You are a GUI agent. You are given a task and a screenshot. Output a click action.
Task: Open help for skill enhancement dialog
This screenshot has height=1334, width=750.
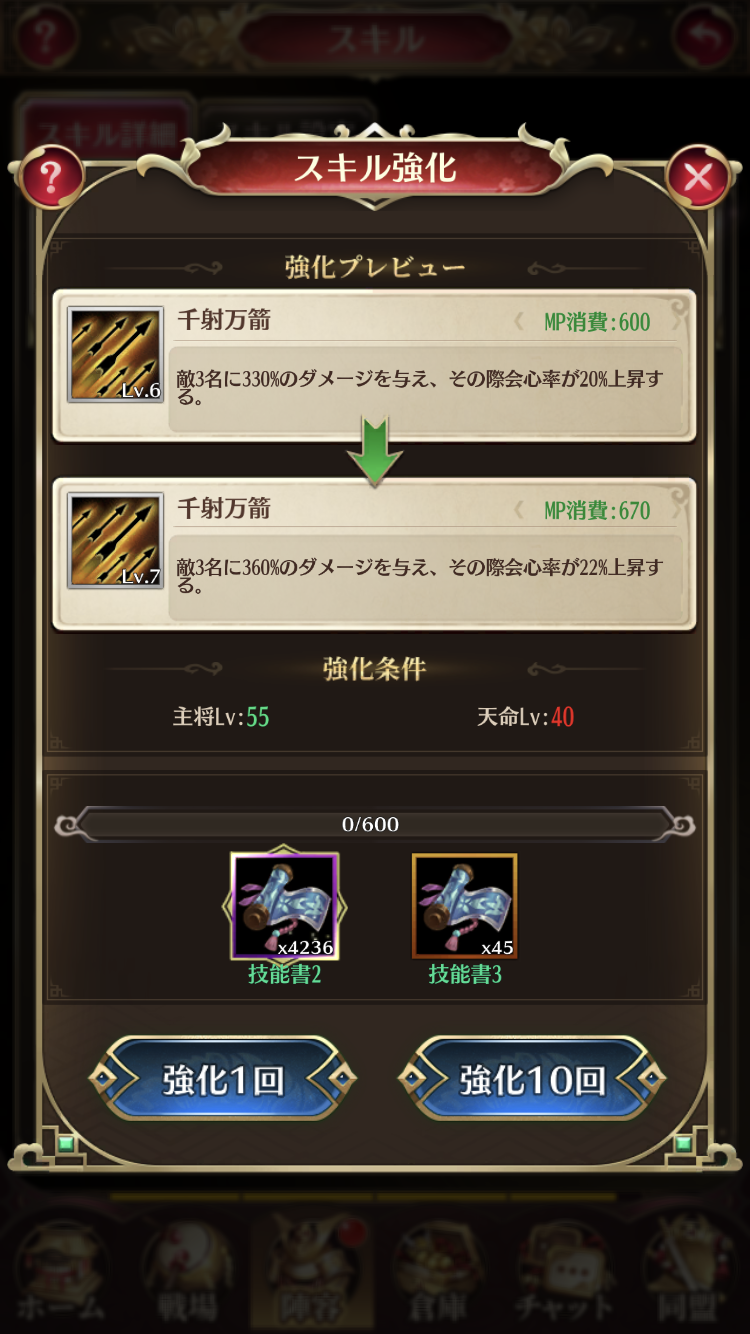50,178
